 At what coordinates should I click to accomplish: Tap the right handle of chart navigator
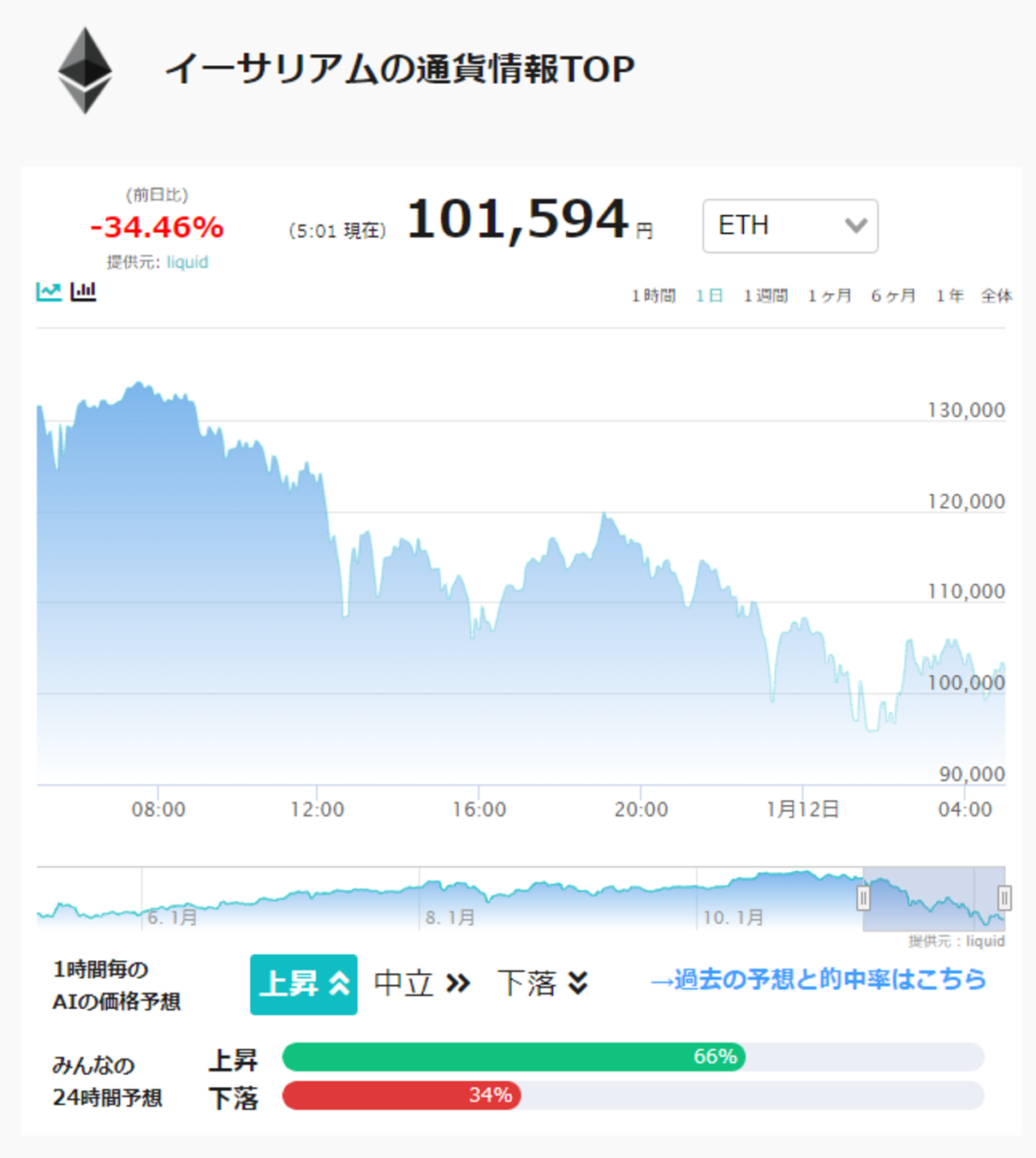pyautogui.click(x=1004, y=898)
